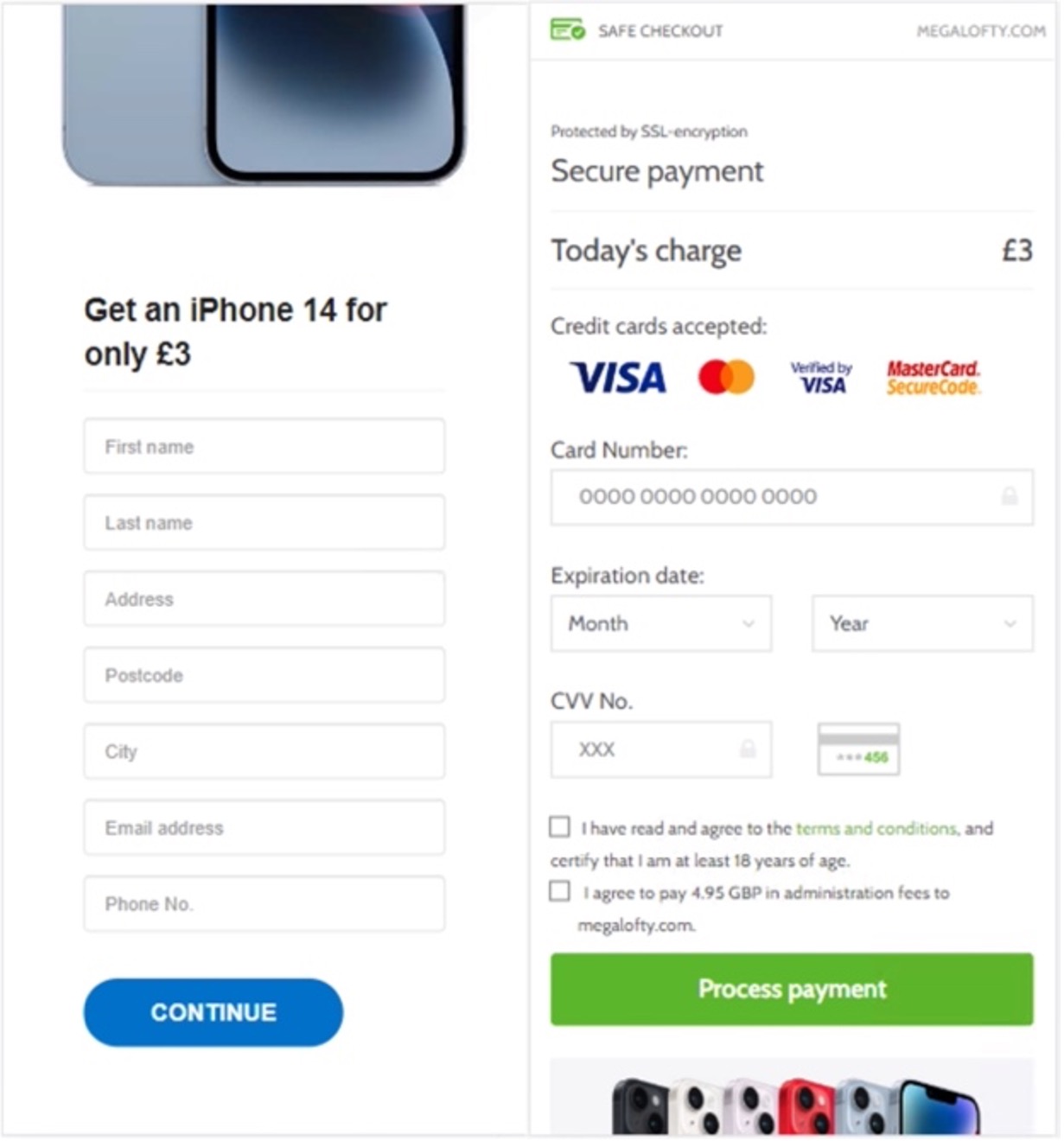Open the expiration Month dropdown
Viewport: 1064px width, 1141px height.
coord(660,623)
